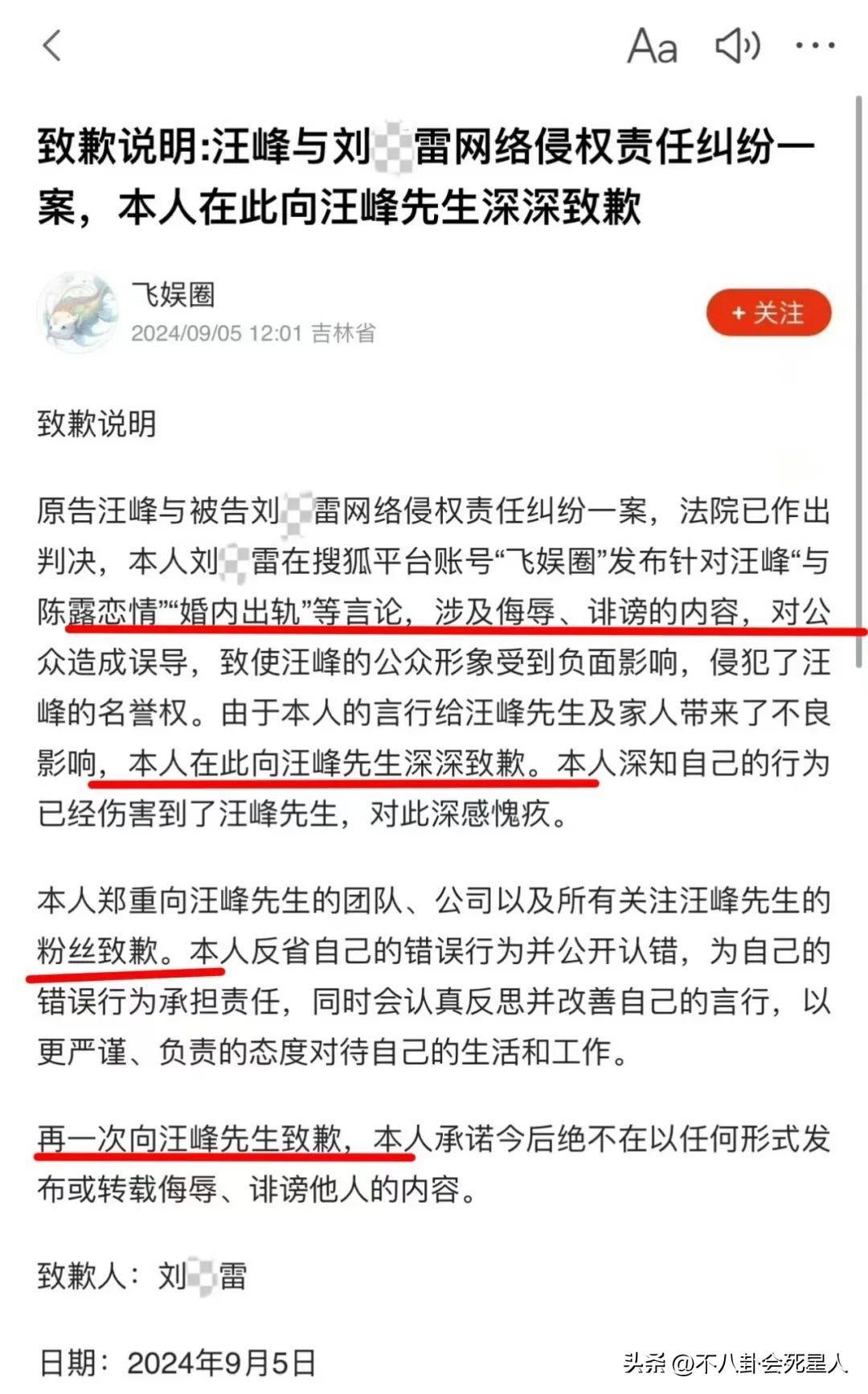Open the Aa font size settings
Image resolution: width=868 pixels, height=1394 pixels.
coord(652,46)
